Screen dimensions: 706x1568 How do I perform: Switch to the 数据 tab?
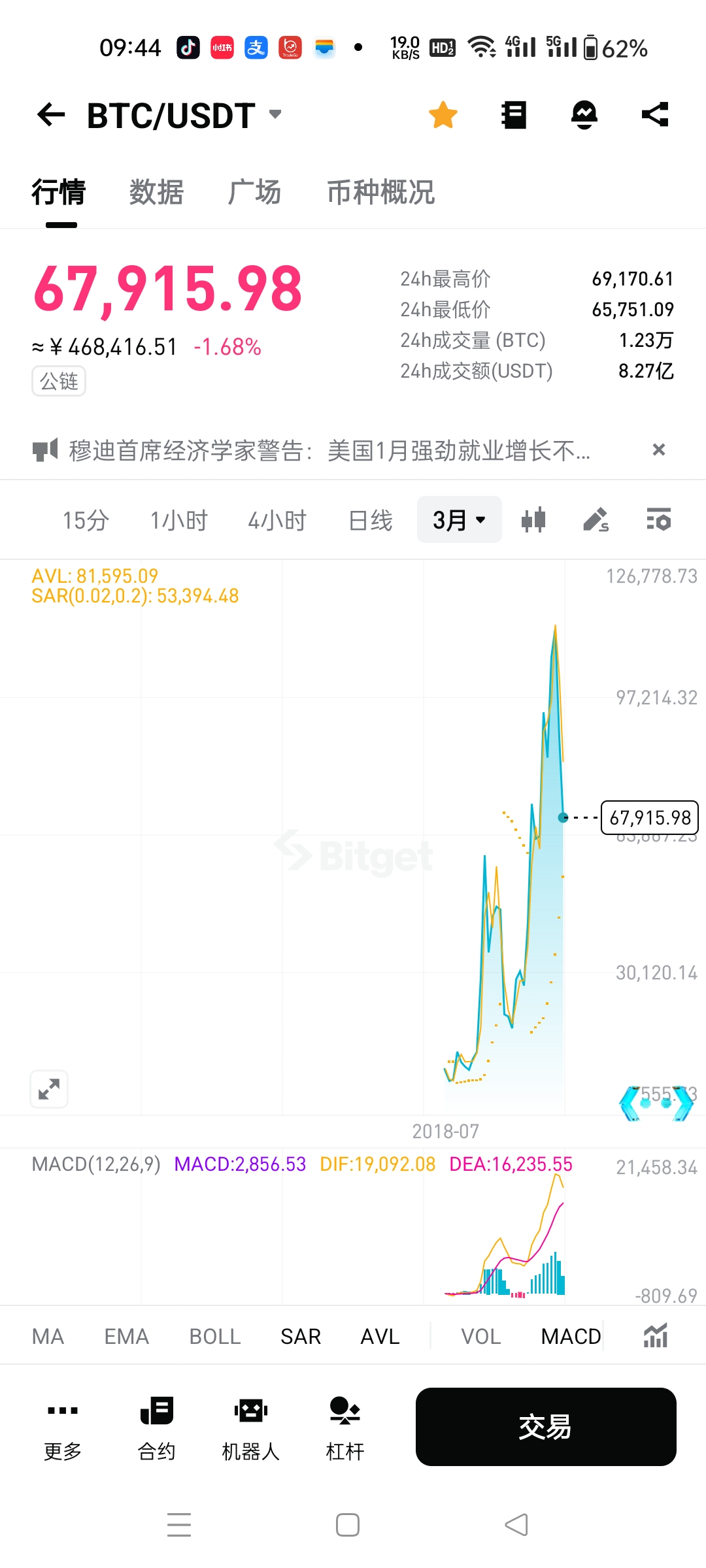point(156,192)
